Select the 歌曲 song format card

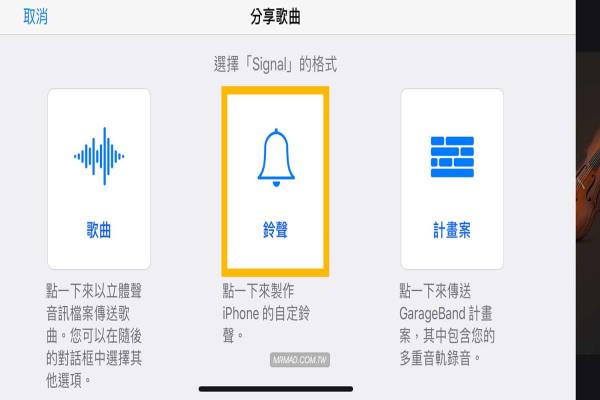pos(99,179)
